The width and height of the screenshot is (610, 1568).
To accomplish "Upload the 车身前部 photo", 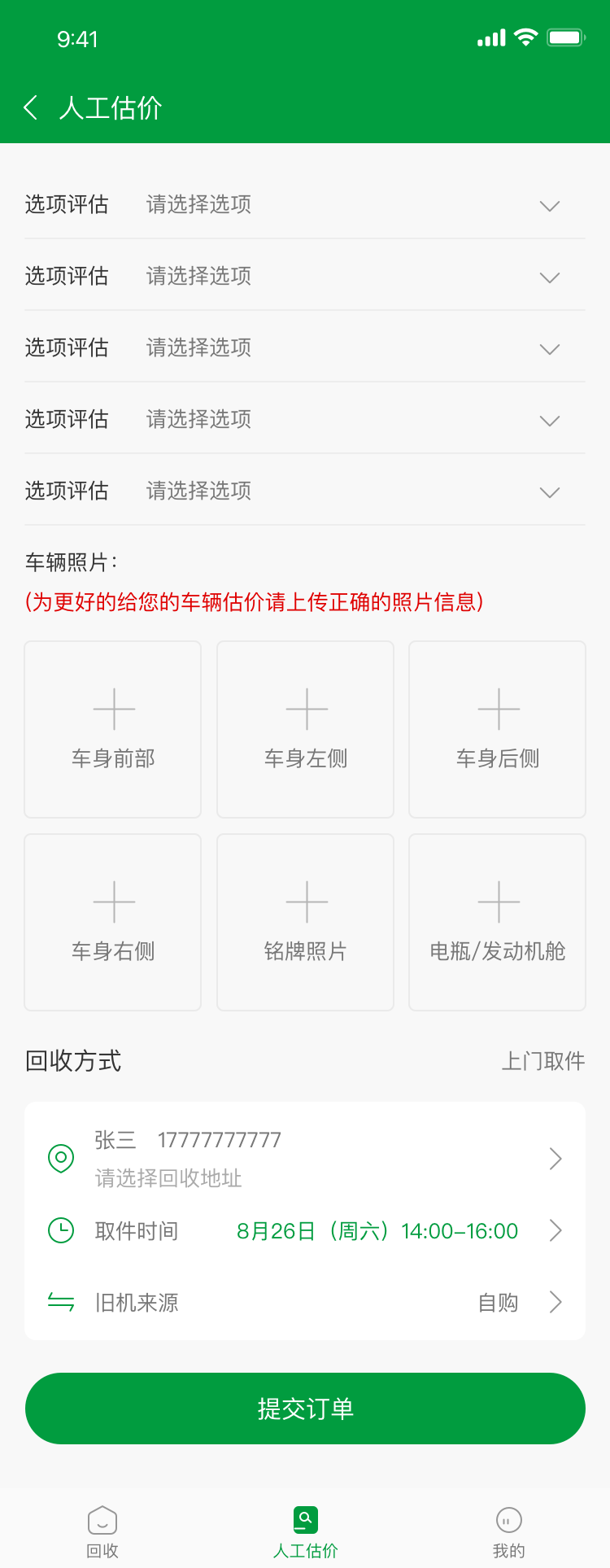I will point(113,729).
